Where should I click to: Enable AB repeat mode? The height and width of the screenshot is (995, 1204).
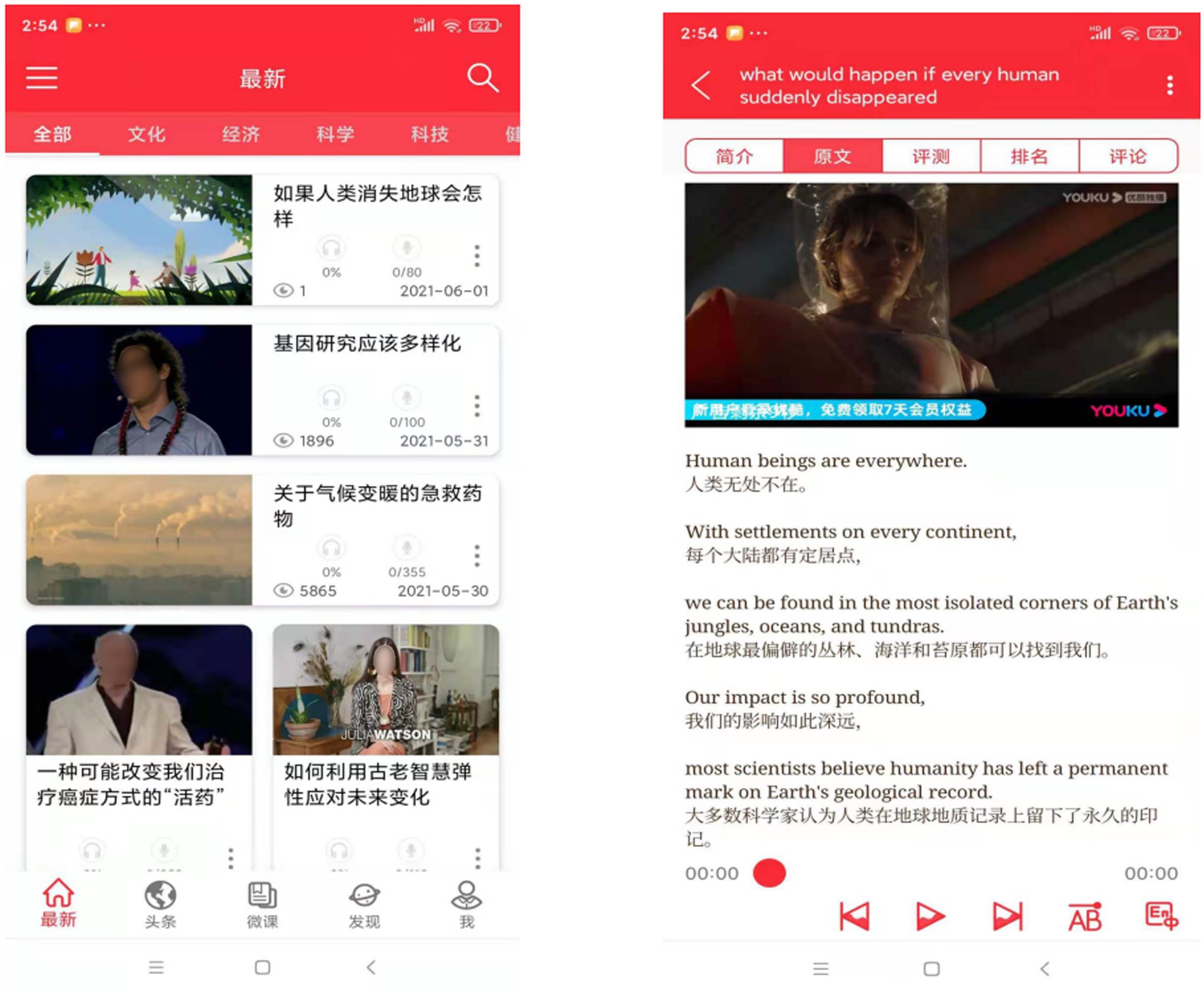coord(1084,916)
